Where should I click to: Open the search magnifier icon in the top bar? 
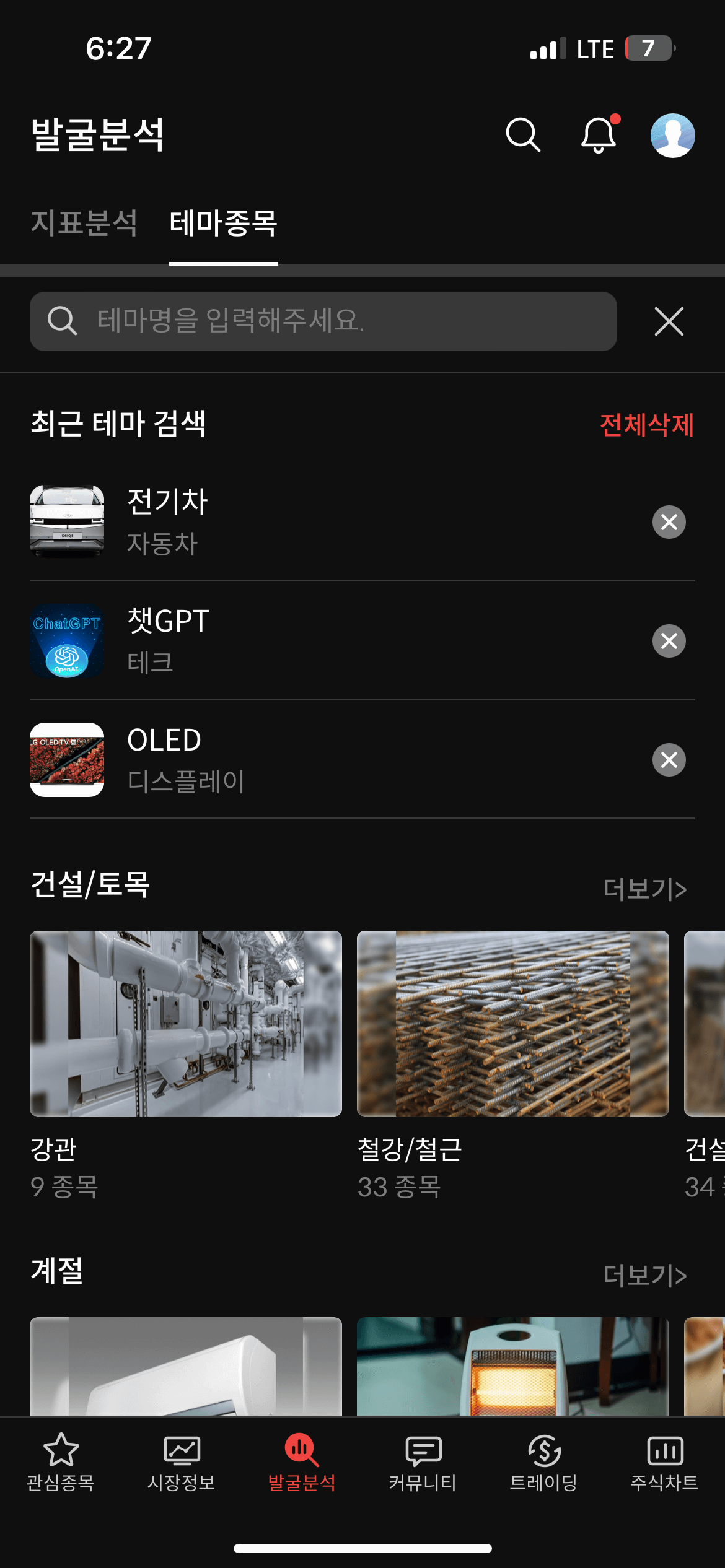[x=522, y=135]
